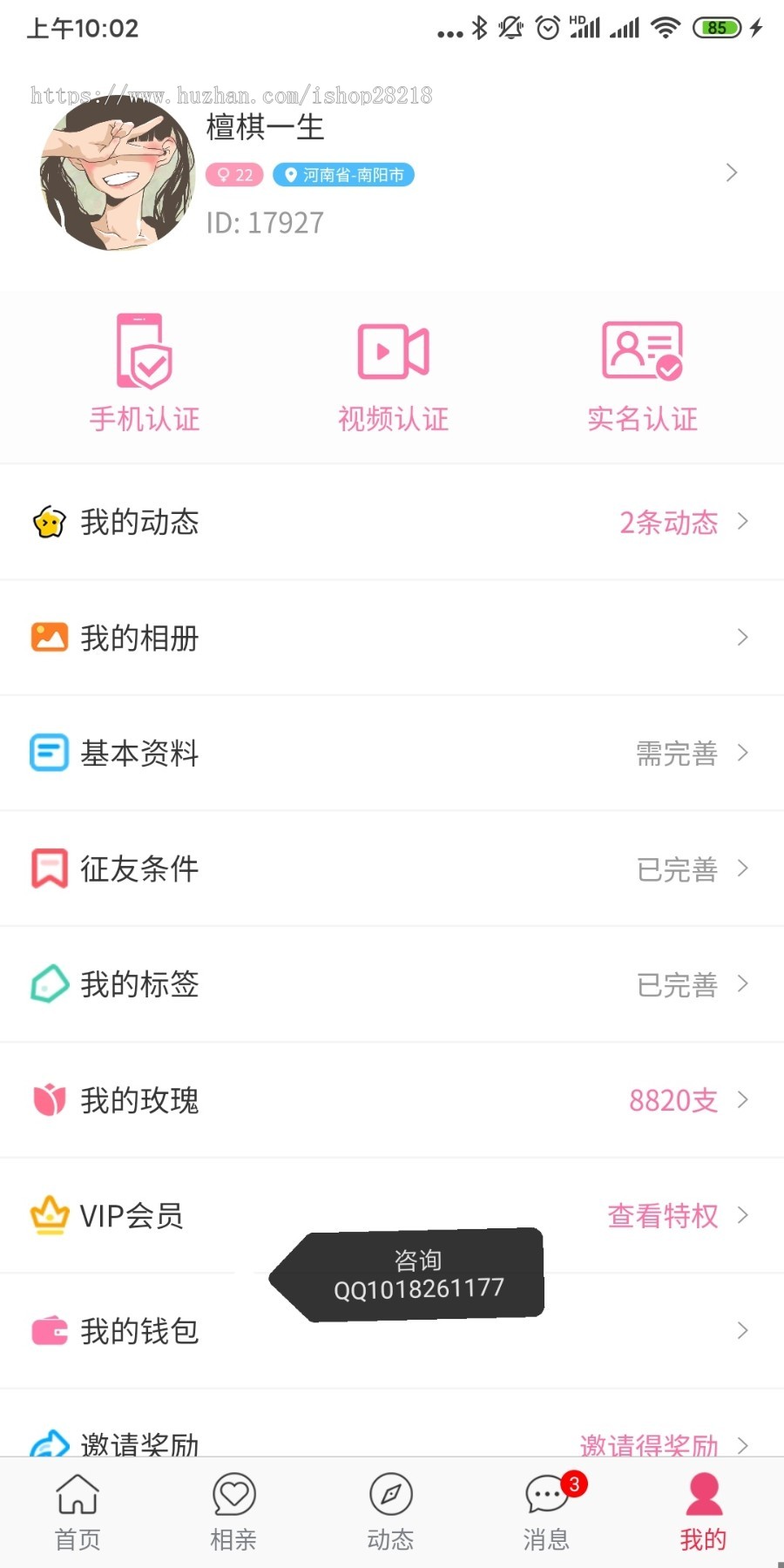This screenshot has width=784, height=1568.
Task: Tap the wallet icon beside 我的钱包
Action: point(50,1330)
